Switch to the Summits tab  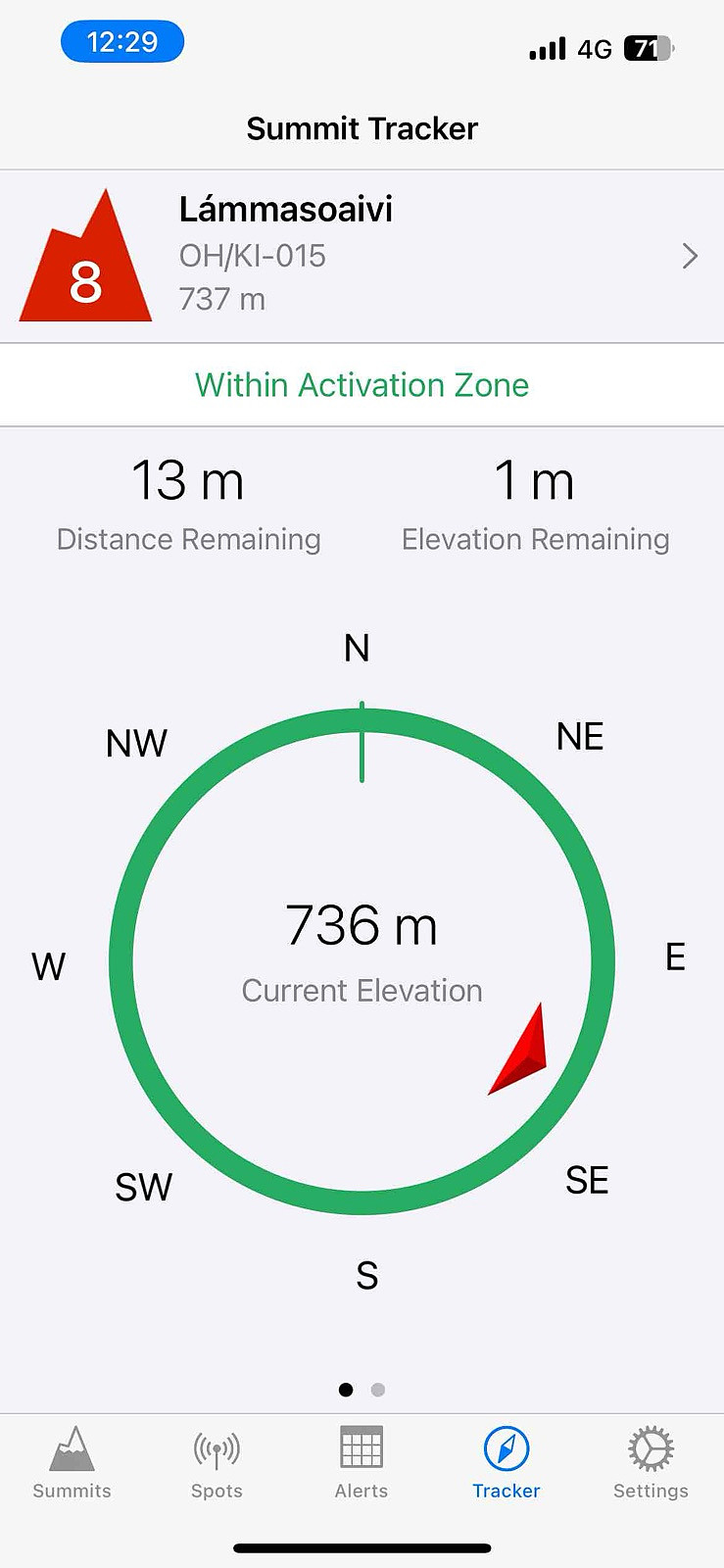[x=72, y=1463]
